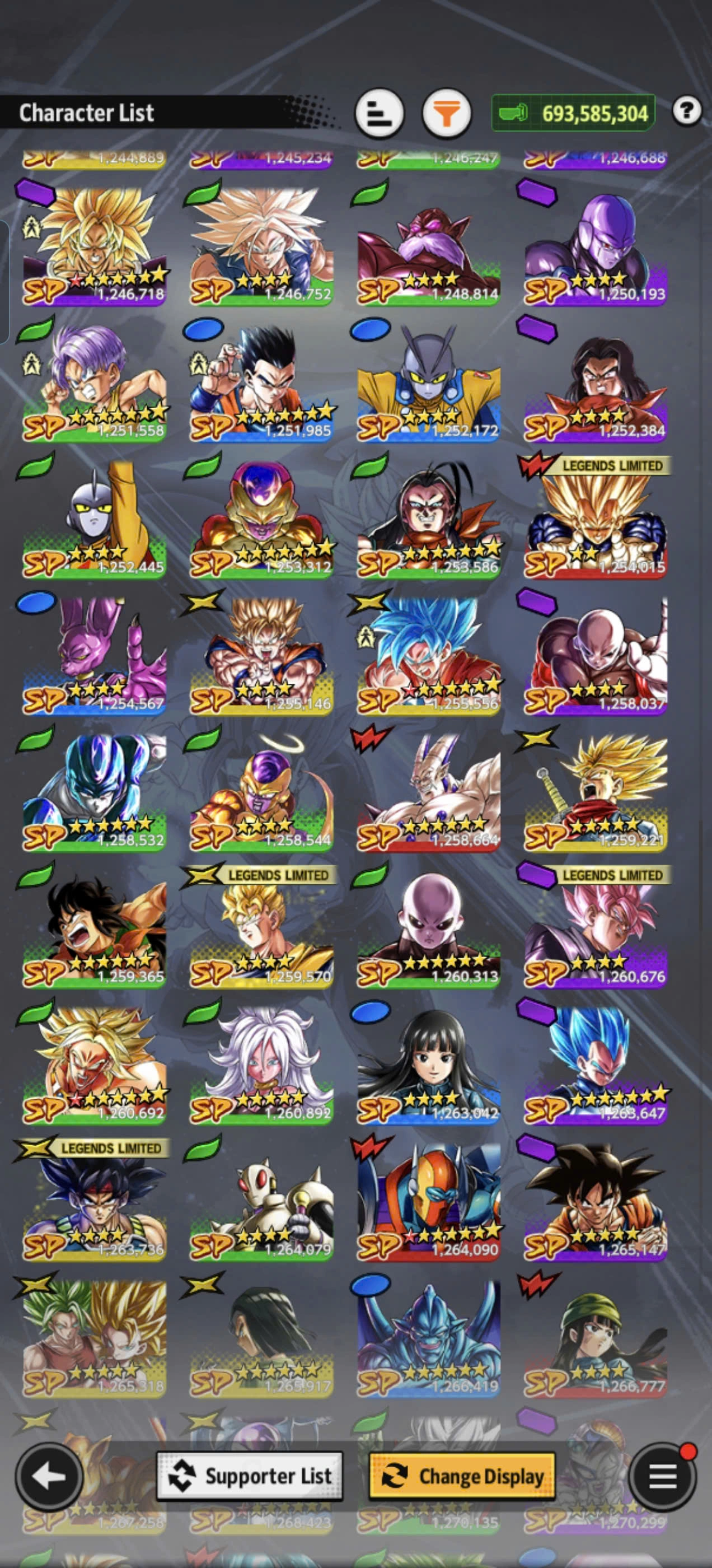Tap the Change Display button
The width and height of the screenshot is (712, 1568).
(462, 1476)
